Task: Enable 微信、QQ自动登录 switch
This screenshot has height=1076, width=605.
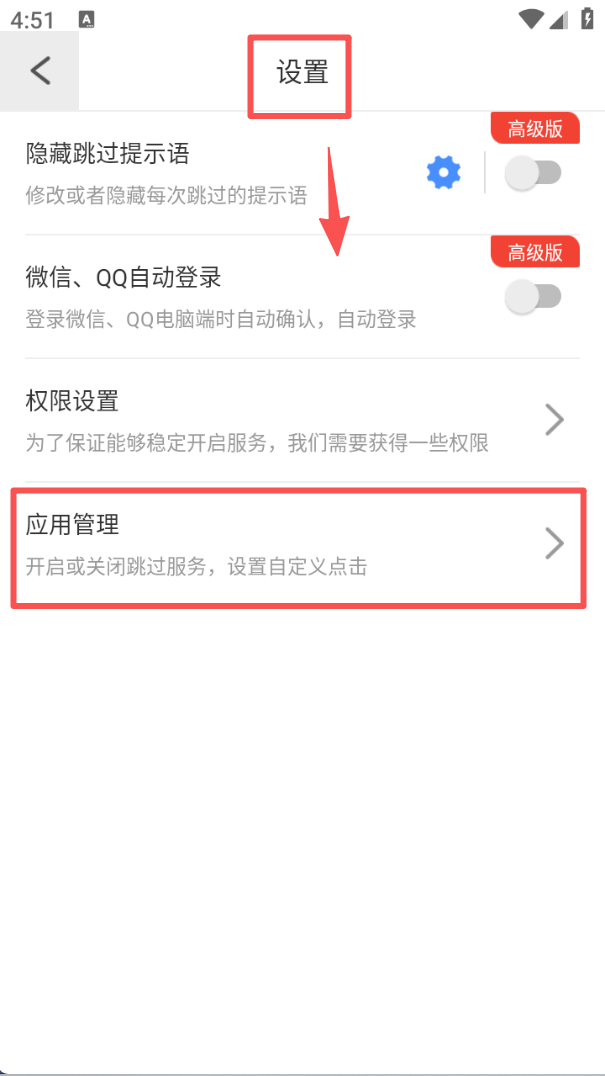Action: tap(533, 297)
